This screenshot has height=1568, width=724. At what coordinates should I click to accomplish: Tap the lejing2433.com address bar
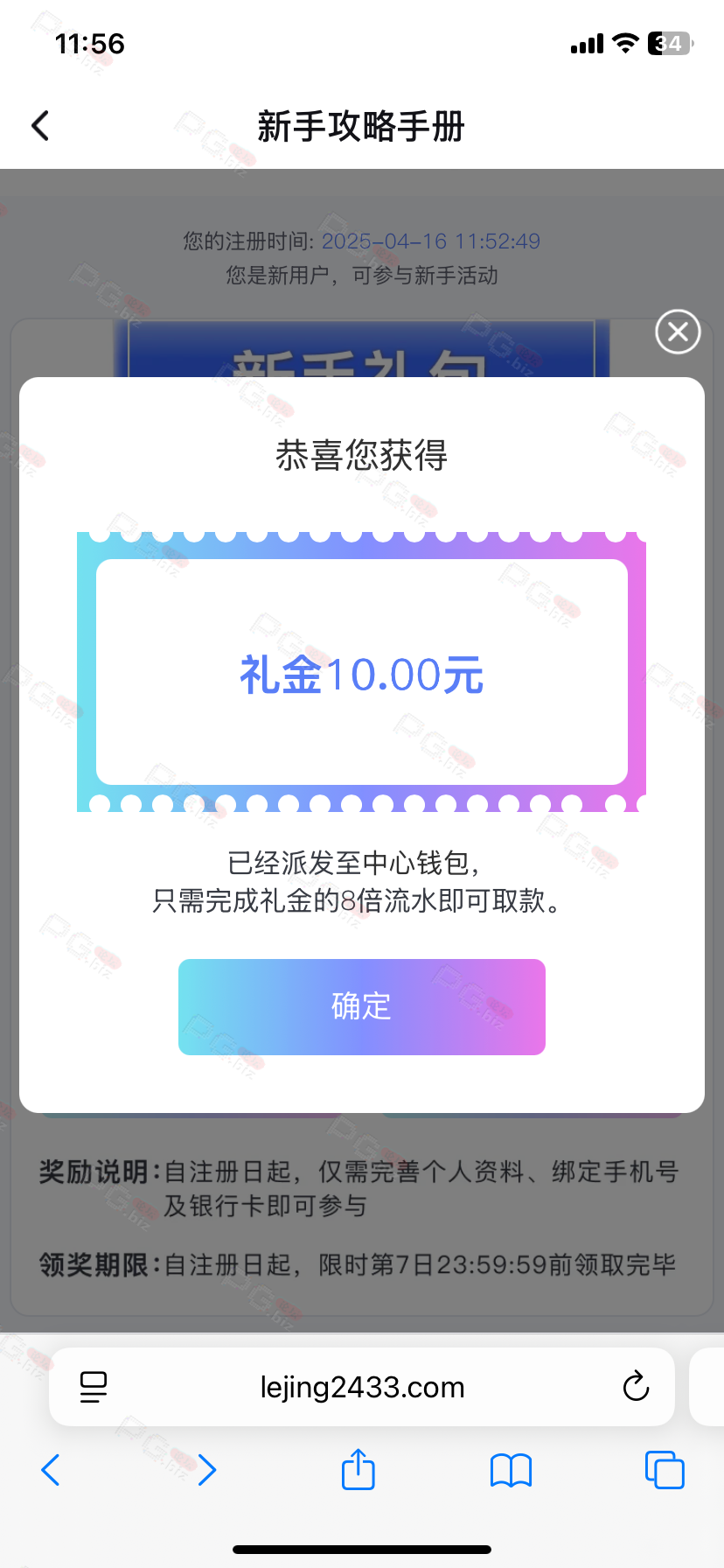(362, 1387)
